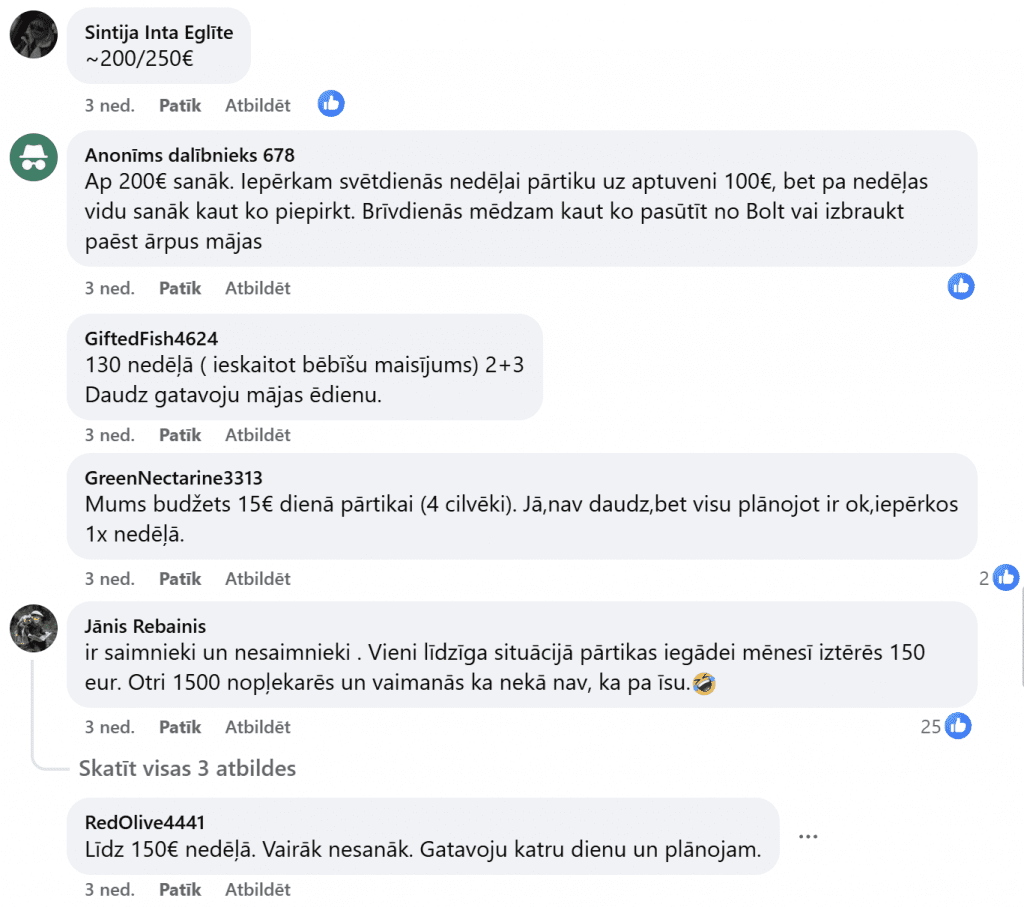Open Jānis Rebainis's profile picture
Screen dimensions: 1024x907
pos(33,628)
